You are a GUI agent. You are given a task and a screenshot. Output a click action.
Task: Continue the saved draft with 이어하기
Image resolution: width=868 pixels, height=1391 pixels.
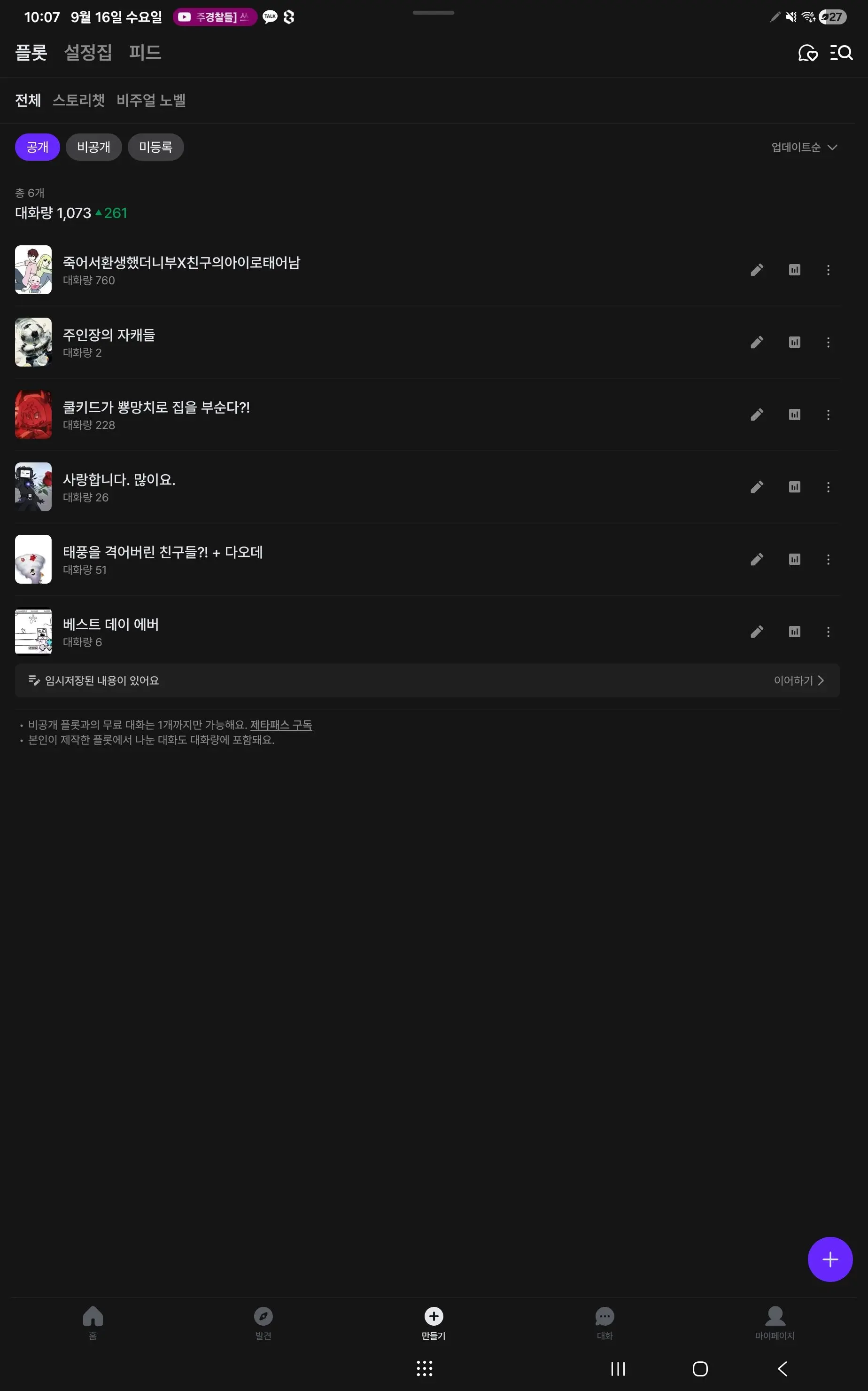(x=798, y=680)
